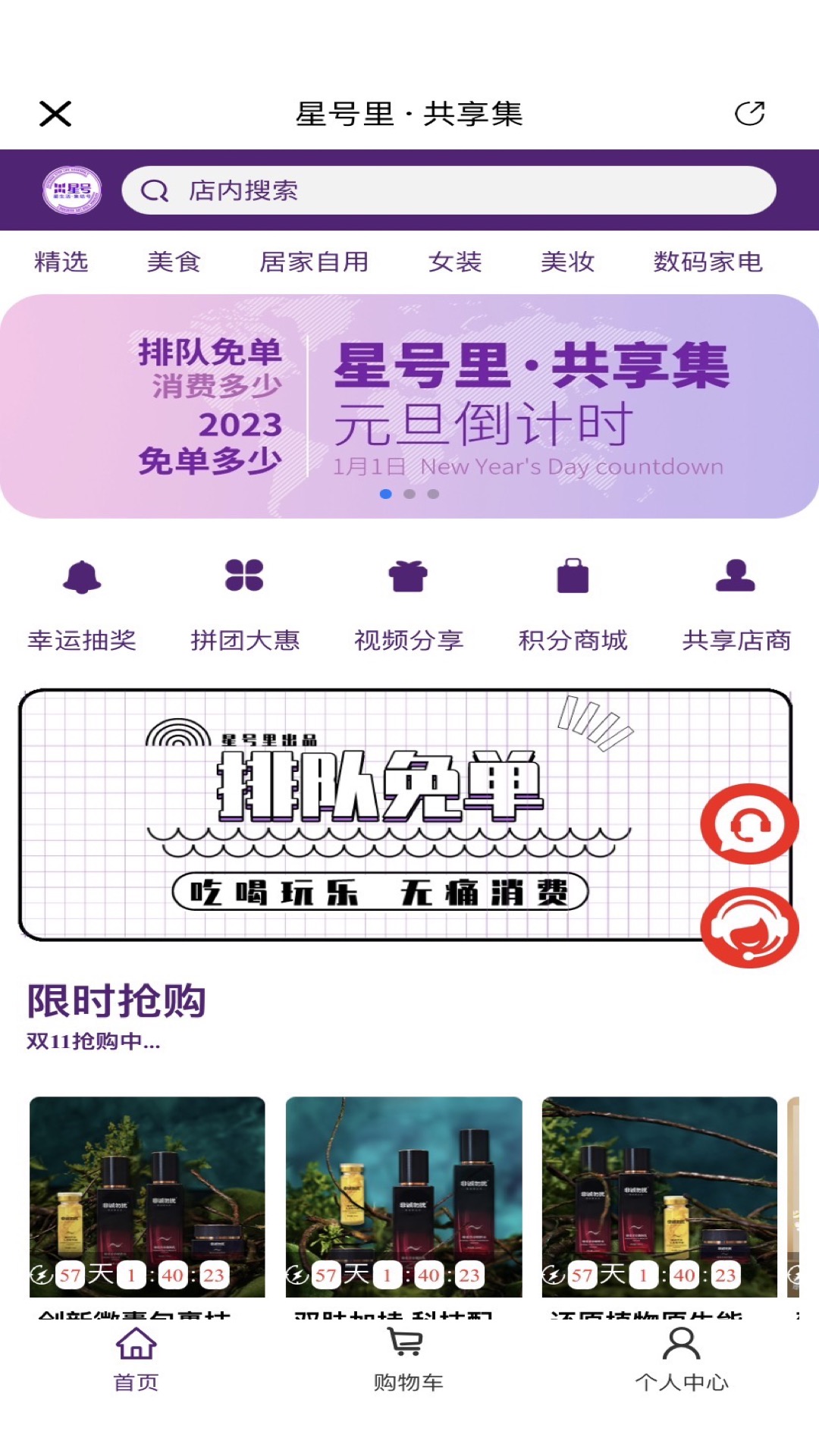Open the 元旦倒计时 carousel banner
819x1456 pixels.
409,406
